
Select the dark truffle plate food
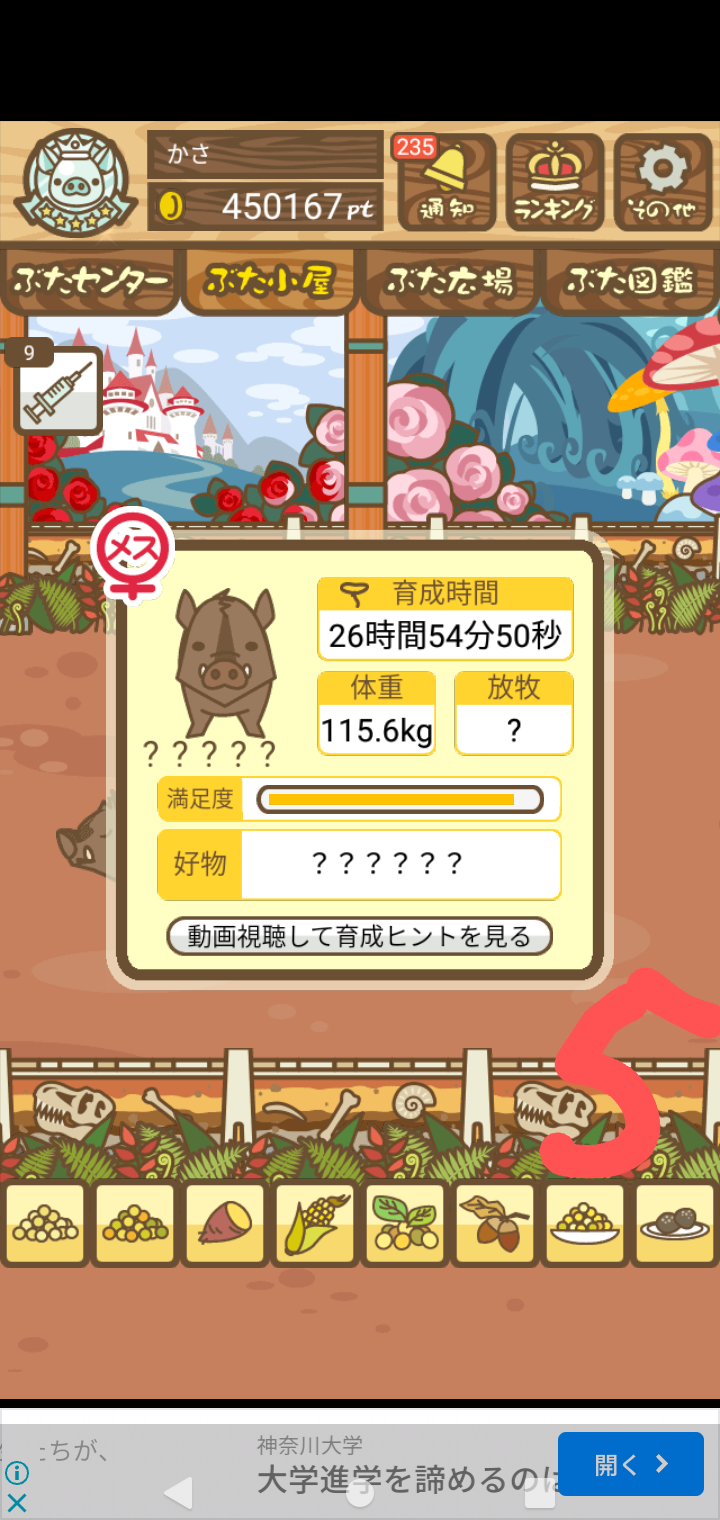[675, 1224]
